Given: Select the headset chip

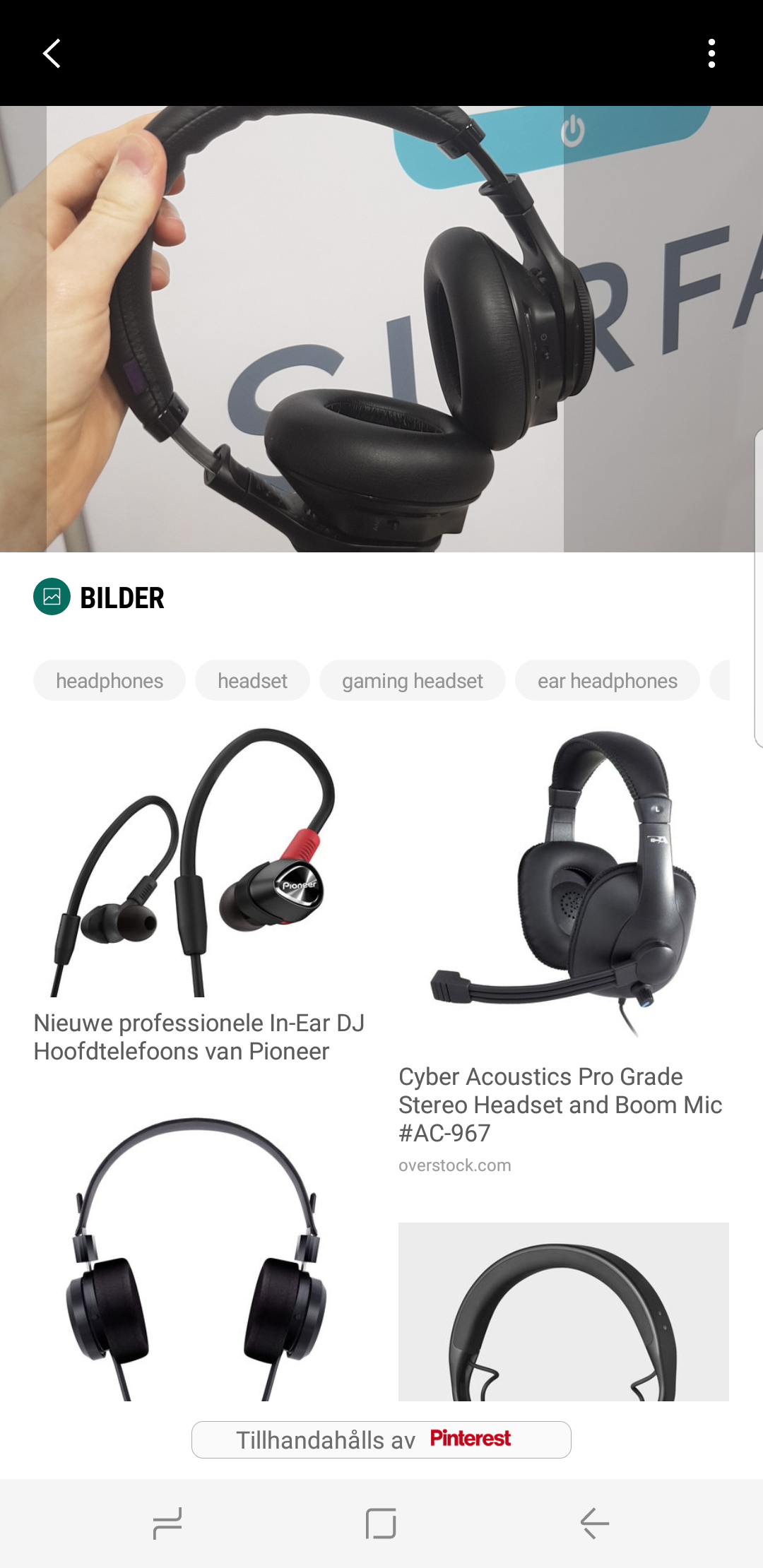Looking at the screenshot, I should [252, 681].
